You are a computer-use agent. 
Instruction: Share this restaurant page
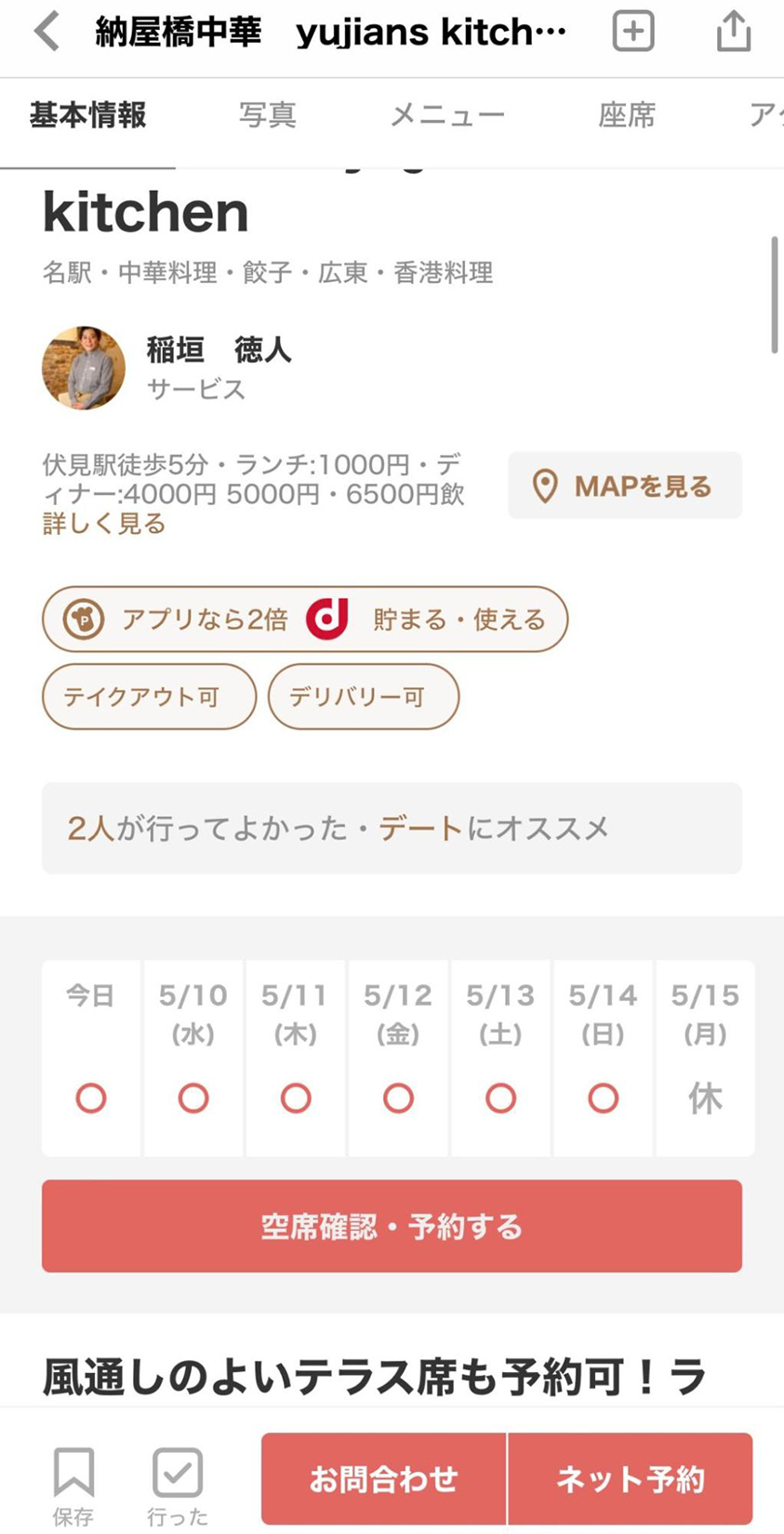tap(734, 31)
